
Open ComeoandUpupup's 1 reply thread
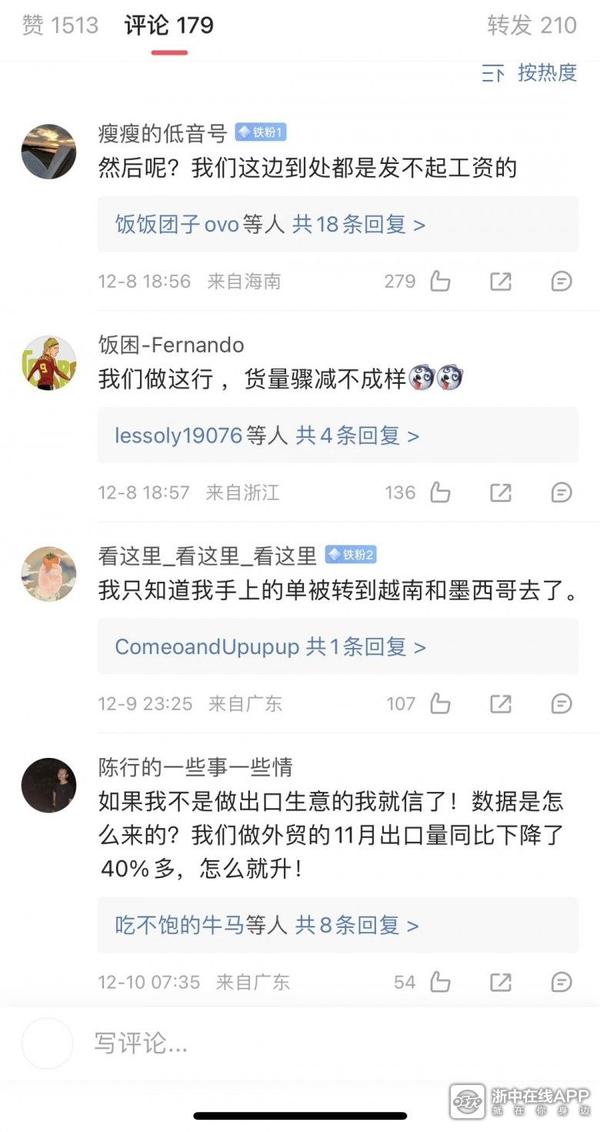coord(366,647)
